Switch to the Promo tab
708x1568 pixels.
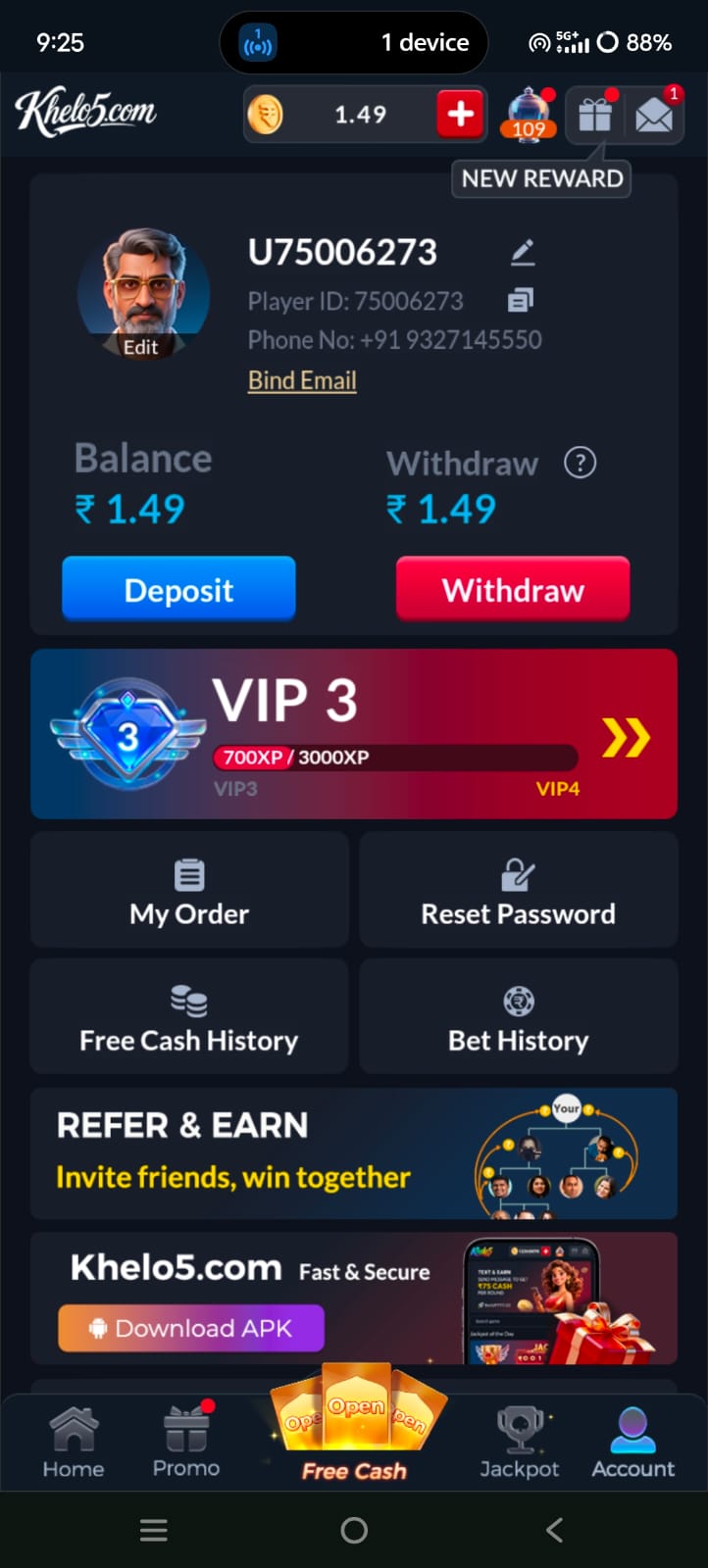point(186,1442)
